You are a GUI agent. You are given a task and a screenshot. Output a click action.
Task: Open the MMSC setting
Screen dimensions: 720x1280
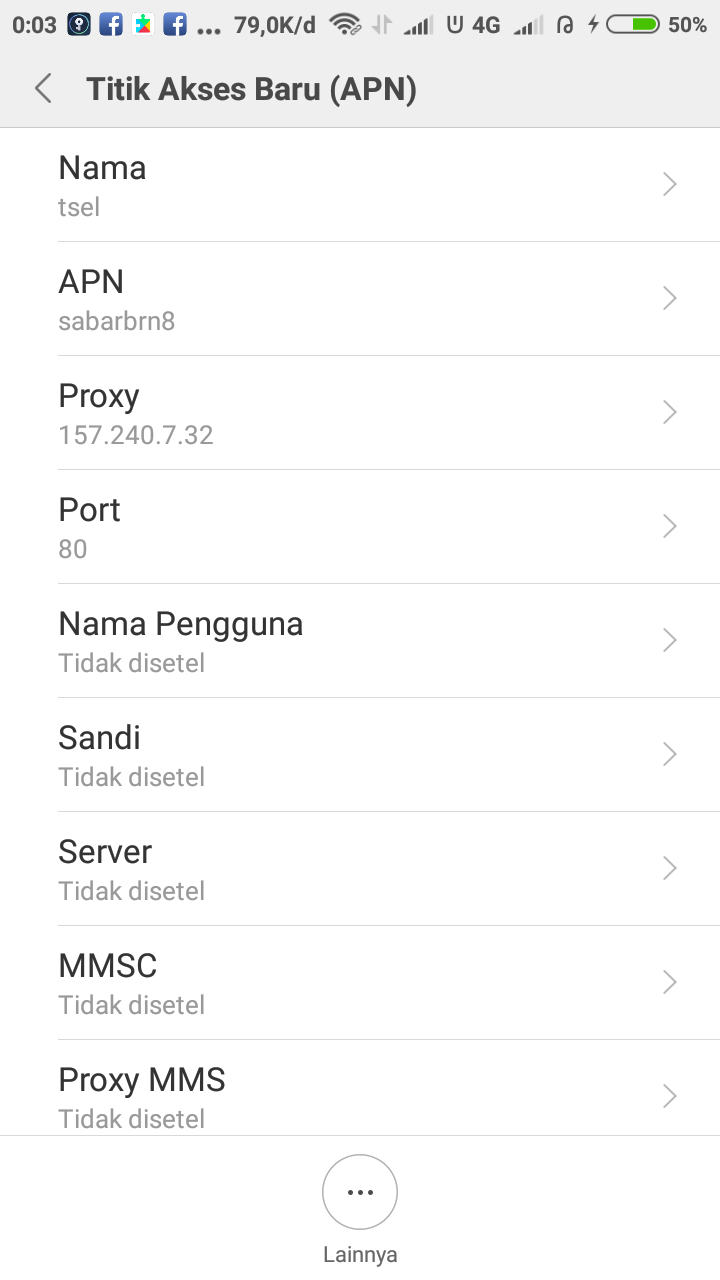360,983
